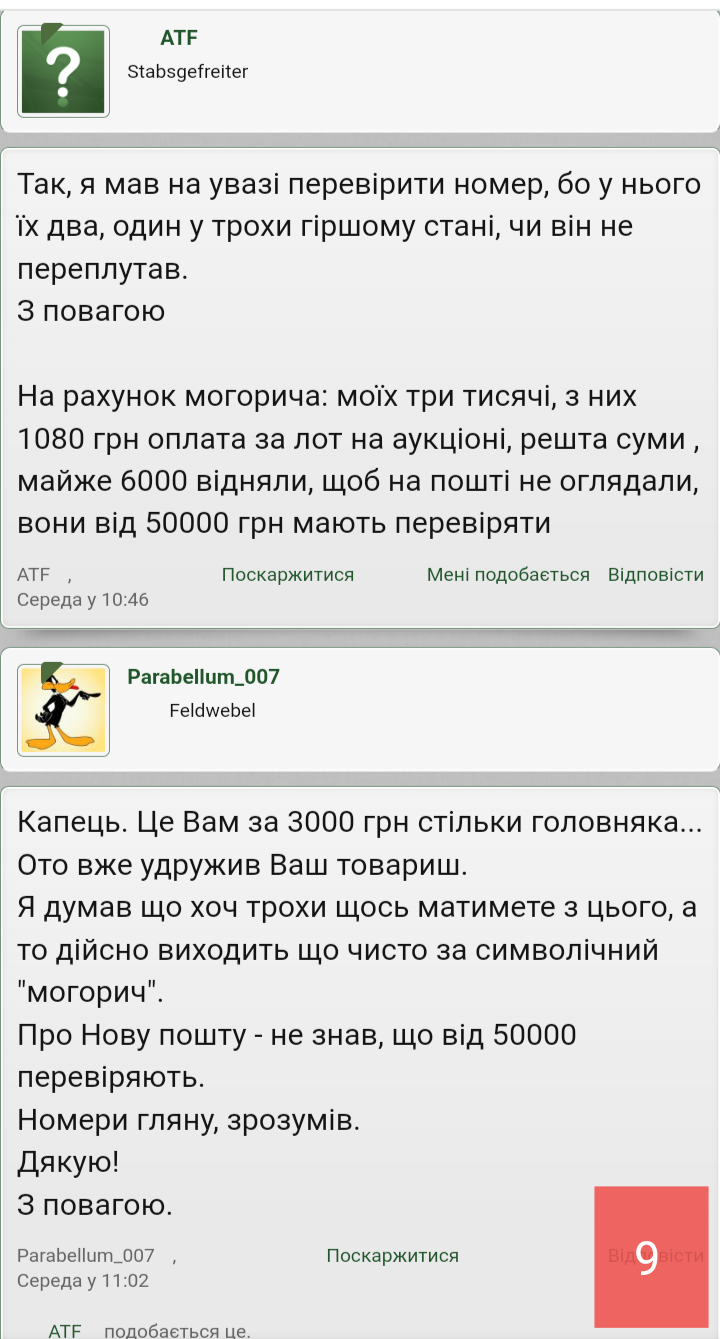The height and width of the screenshot is (1339, 720).
Task: Tap Parabellum_007's duck avatar
Action: click(x=64, y=710)
